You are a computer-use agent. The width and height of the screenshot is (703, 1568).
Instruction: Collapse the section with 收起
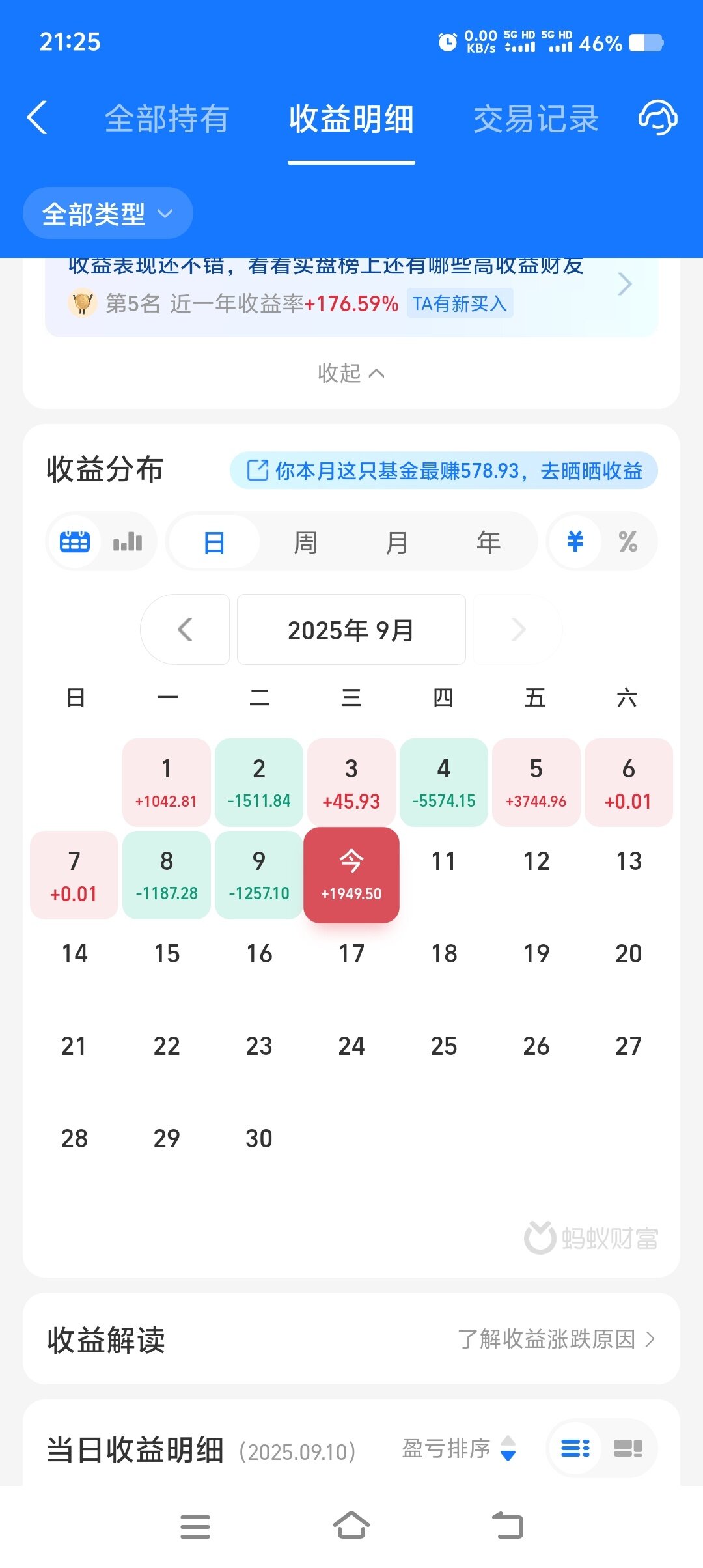351,373
